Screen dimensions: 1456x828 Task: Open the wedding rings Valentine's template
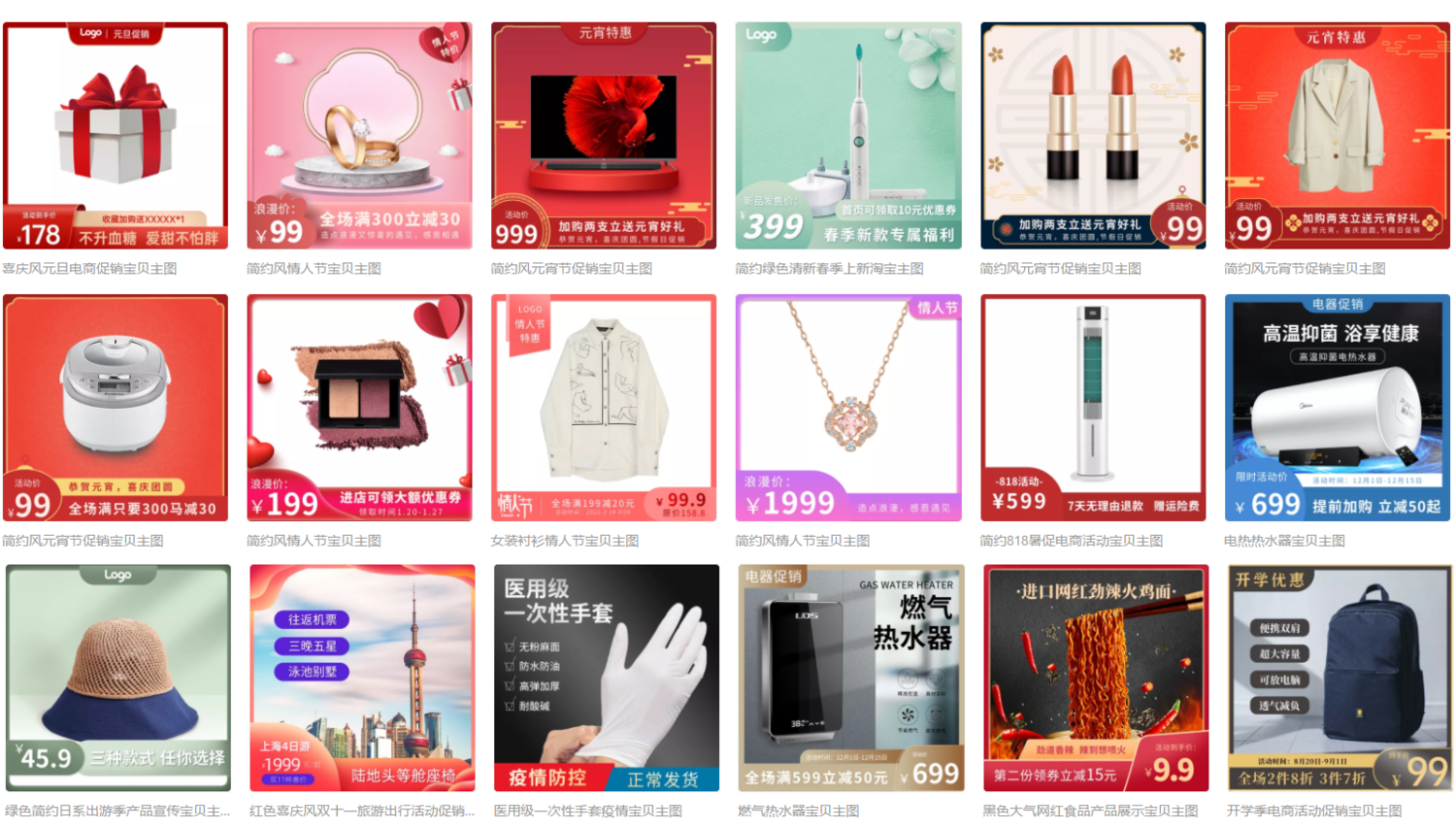pos(359,136)
